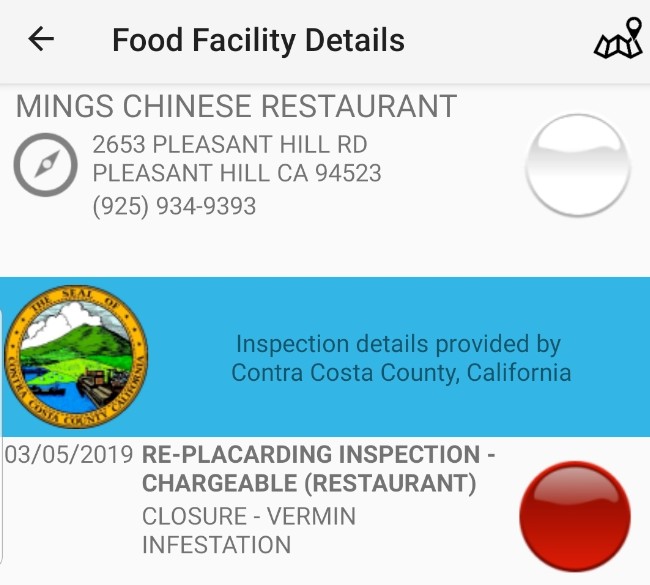Screen dimensions: 650x585
Task: Open the map view icon
Action: (x=617, y=40)
